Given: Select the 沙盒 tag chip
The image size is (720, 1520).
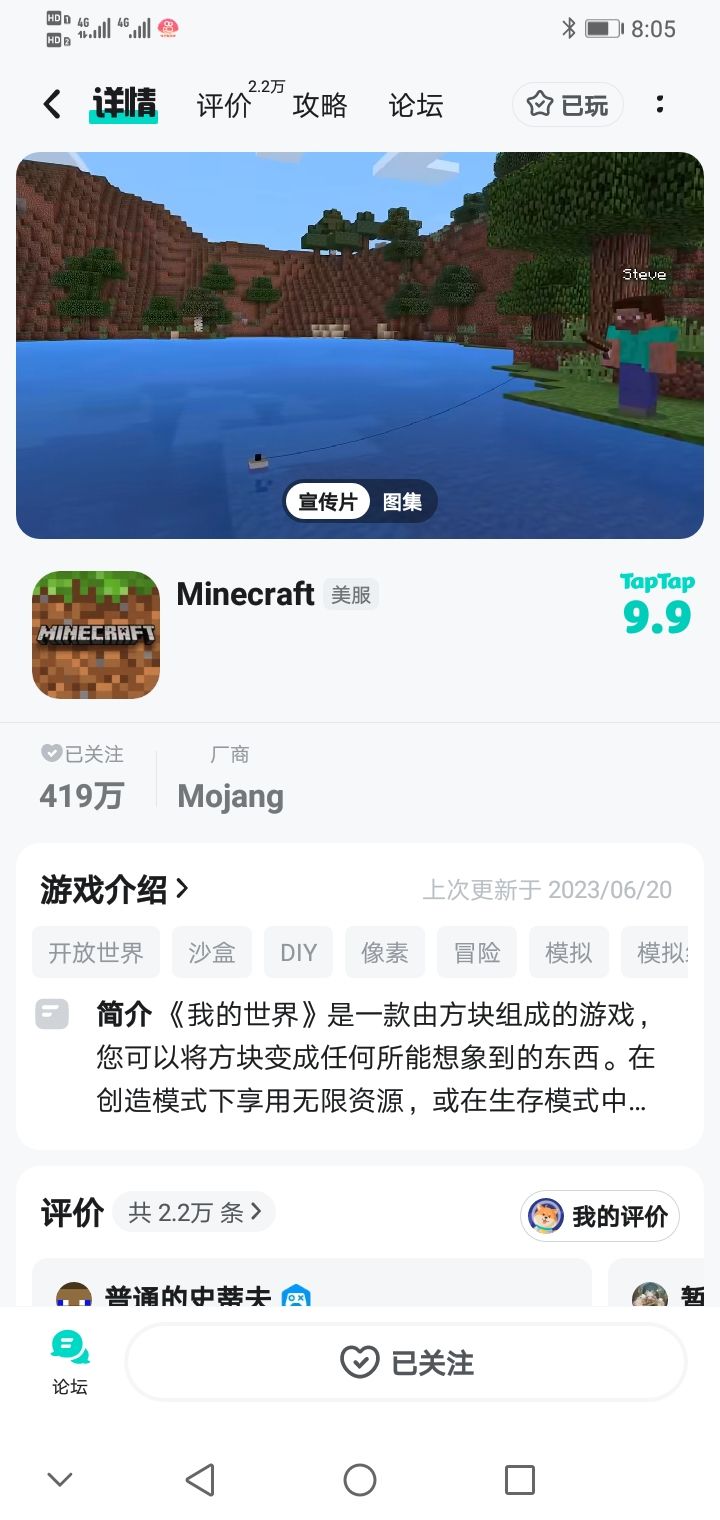Looking at the screenshot, I should point(212,953).
